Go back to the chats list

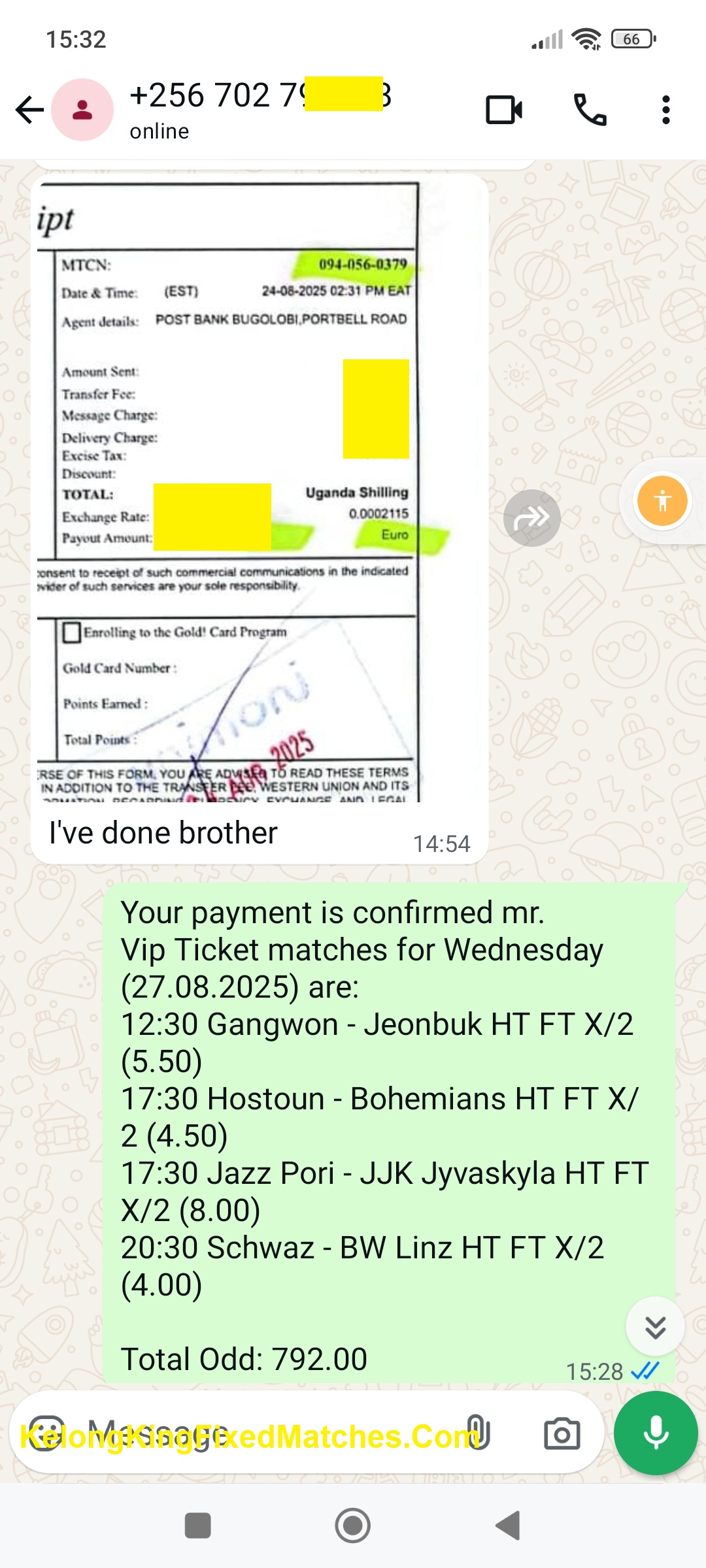(29, 110)
